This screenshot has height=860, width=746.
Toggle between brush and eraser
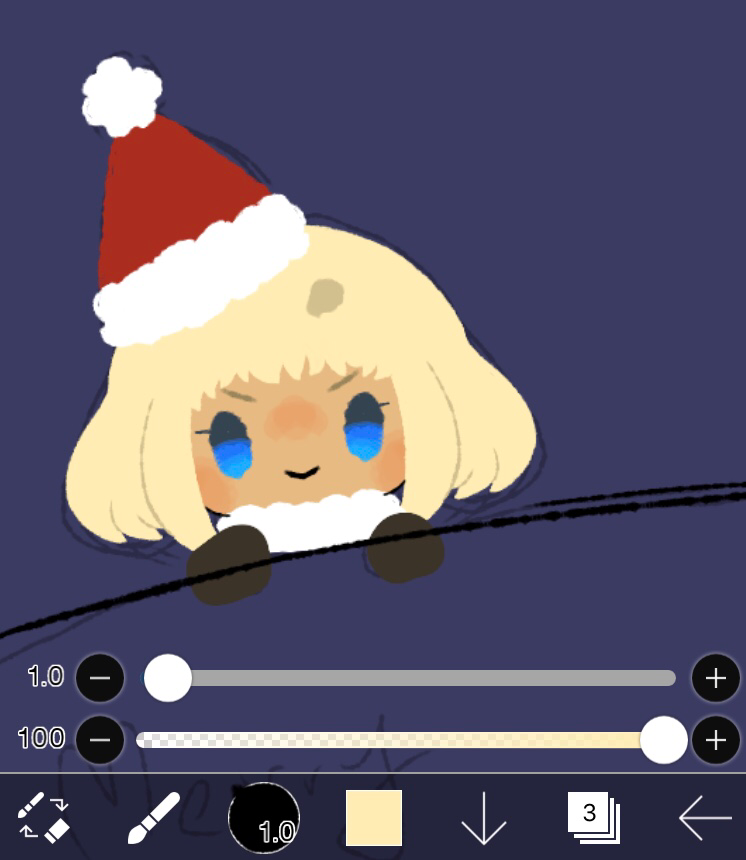pos(44,817)
